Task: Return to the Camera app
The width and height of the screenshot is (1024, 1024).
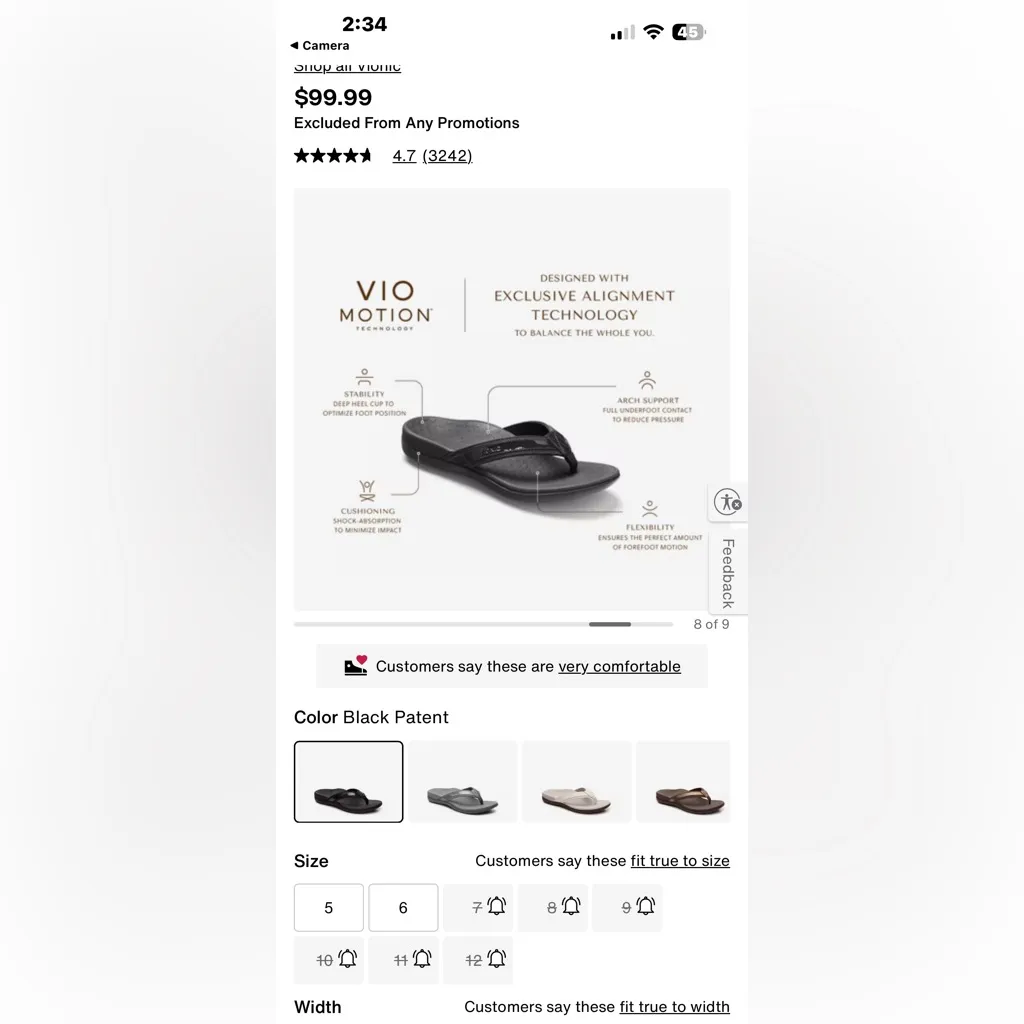Action: point(320,45)
